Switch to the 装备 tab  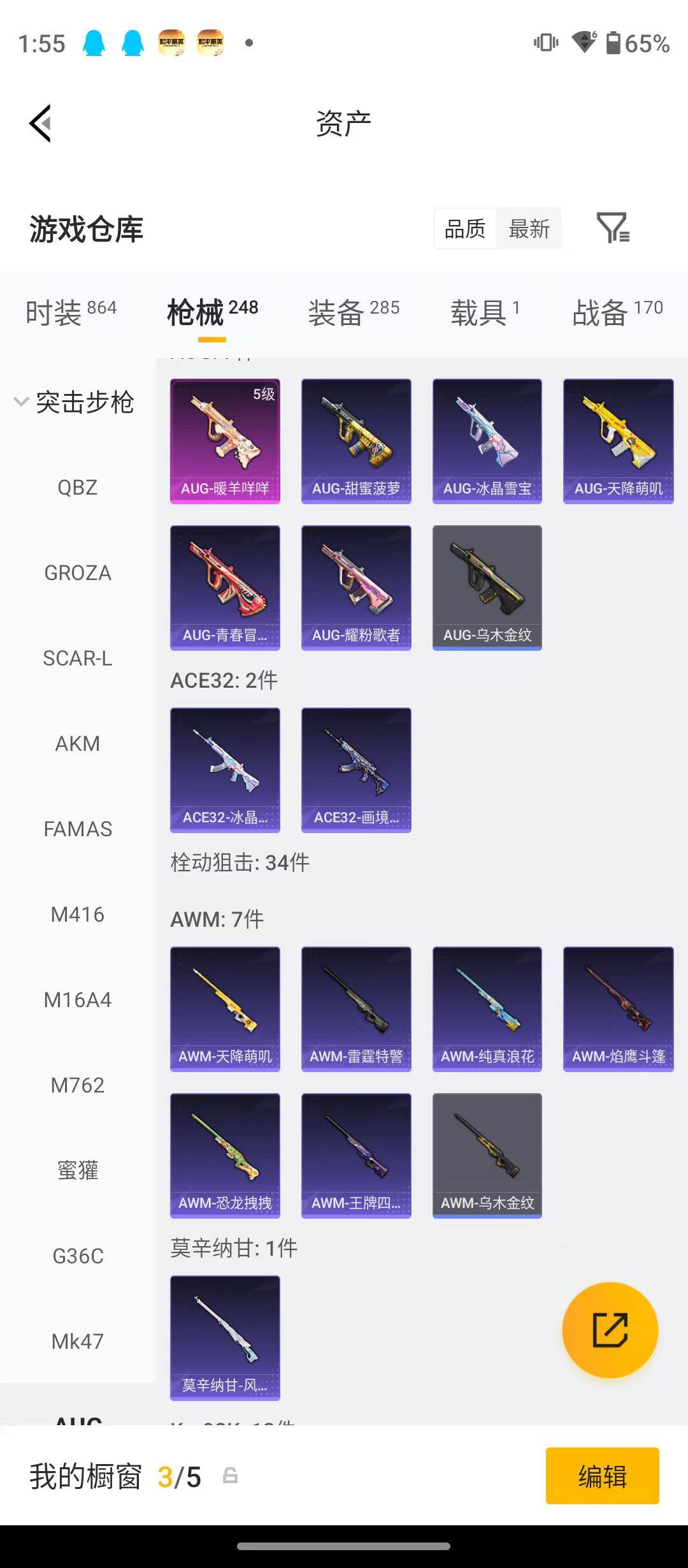click(354, 312)
